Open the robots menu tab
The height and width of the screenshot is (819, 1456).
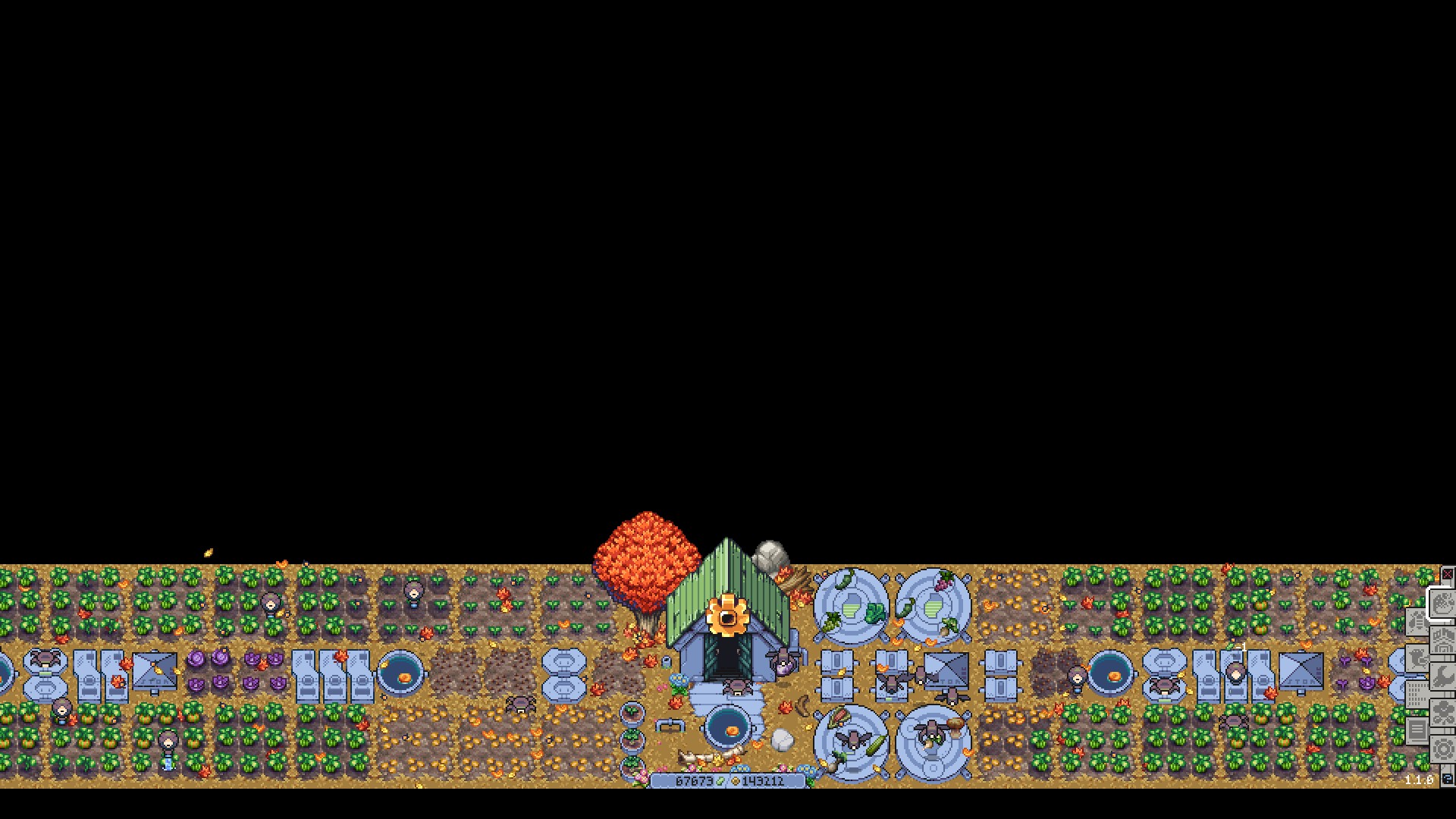(1417, 622)
